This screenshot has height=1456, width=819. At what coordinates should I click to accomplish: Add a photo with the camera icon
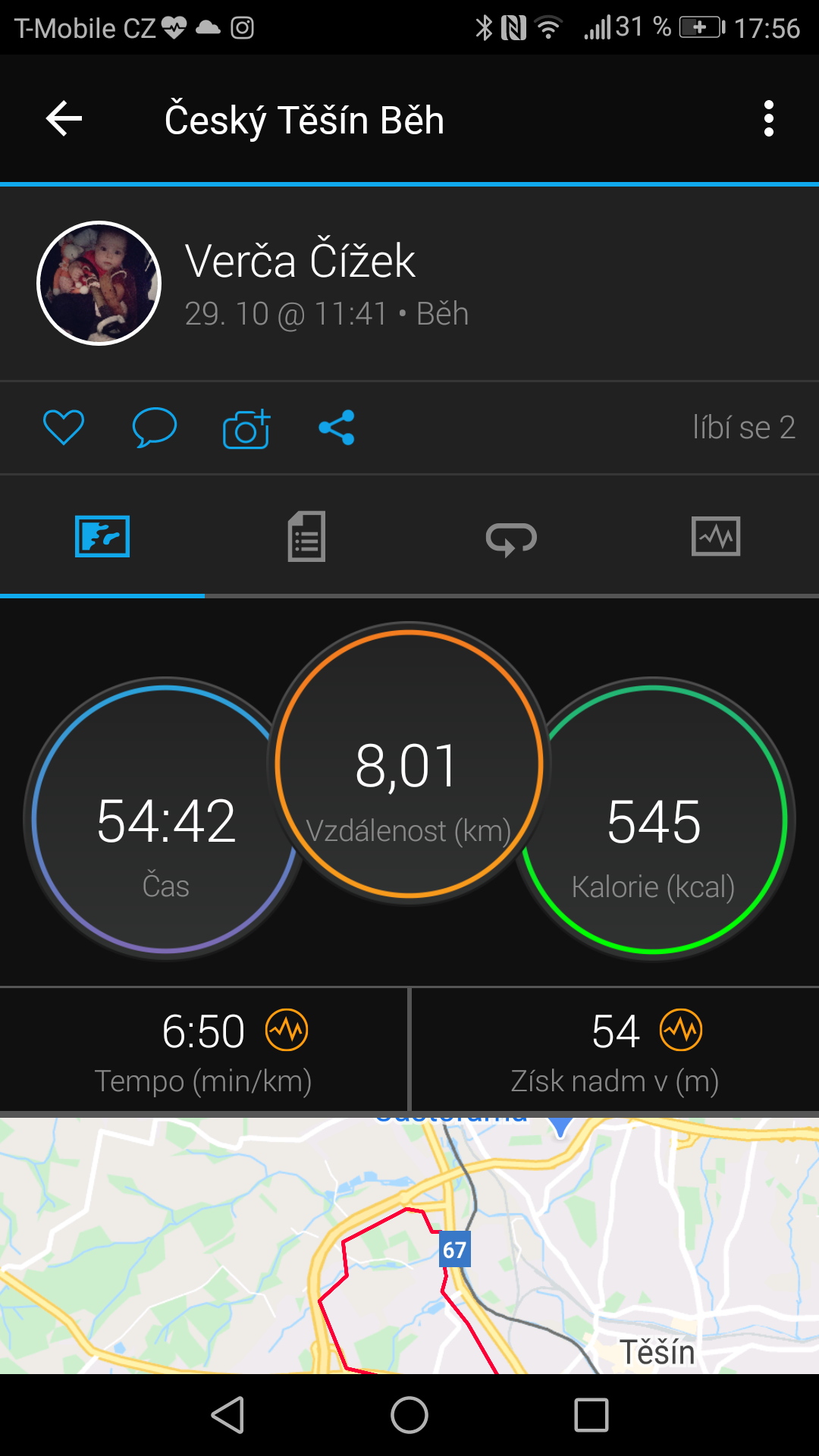(246, 428)
